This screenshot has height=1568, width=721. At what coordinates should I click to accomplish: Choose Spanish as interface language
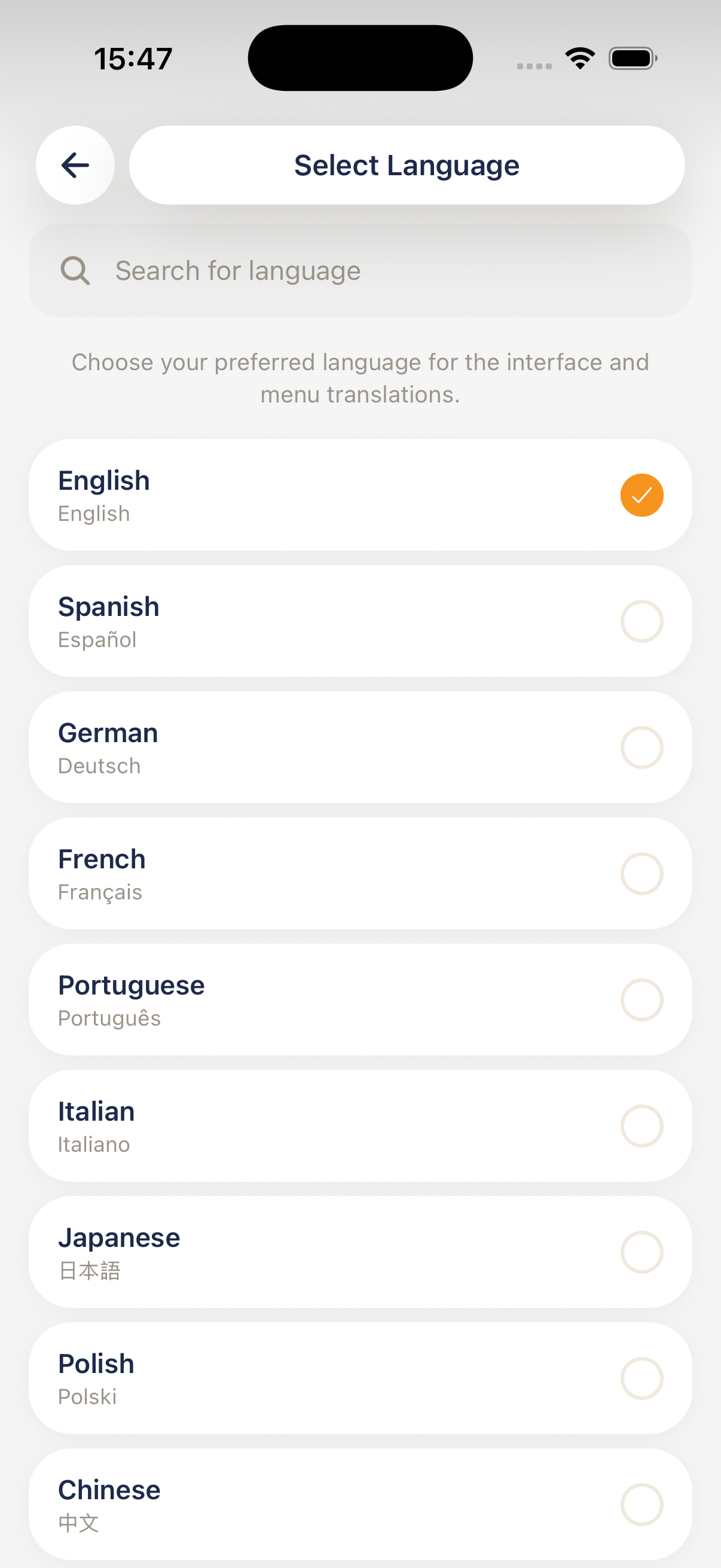[x=360, y=621]
